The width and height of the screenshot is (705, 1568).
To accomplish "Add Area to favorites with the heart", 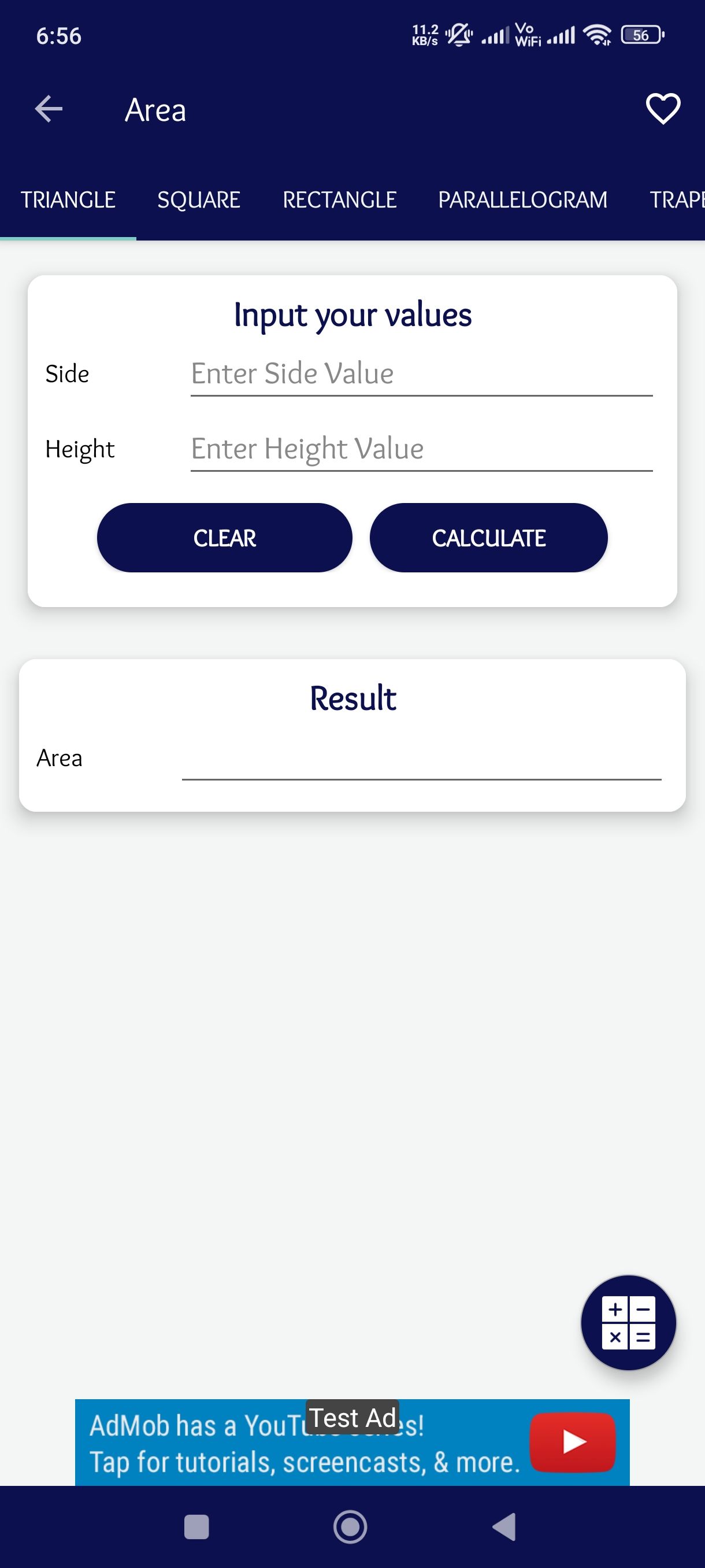I will pos(662,110).
